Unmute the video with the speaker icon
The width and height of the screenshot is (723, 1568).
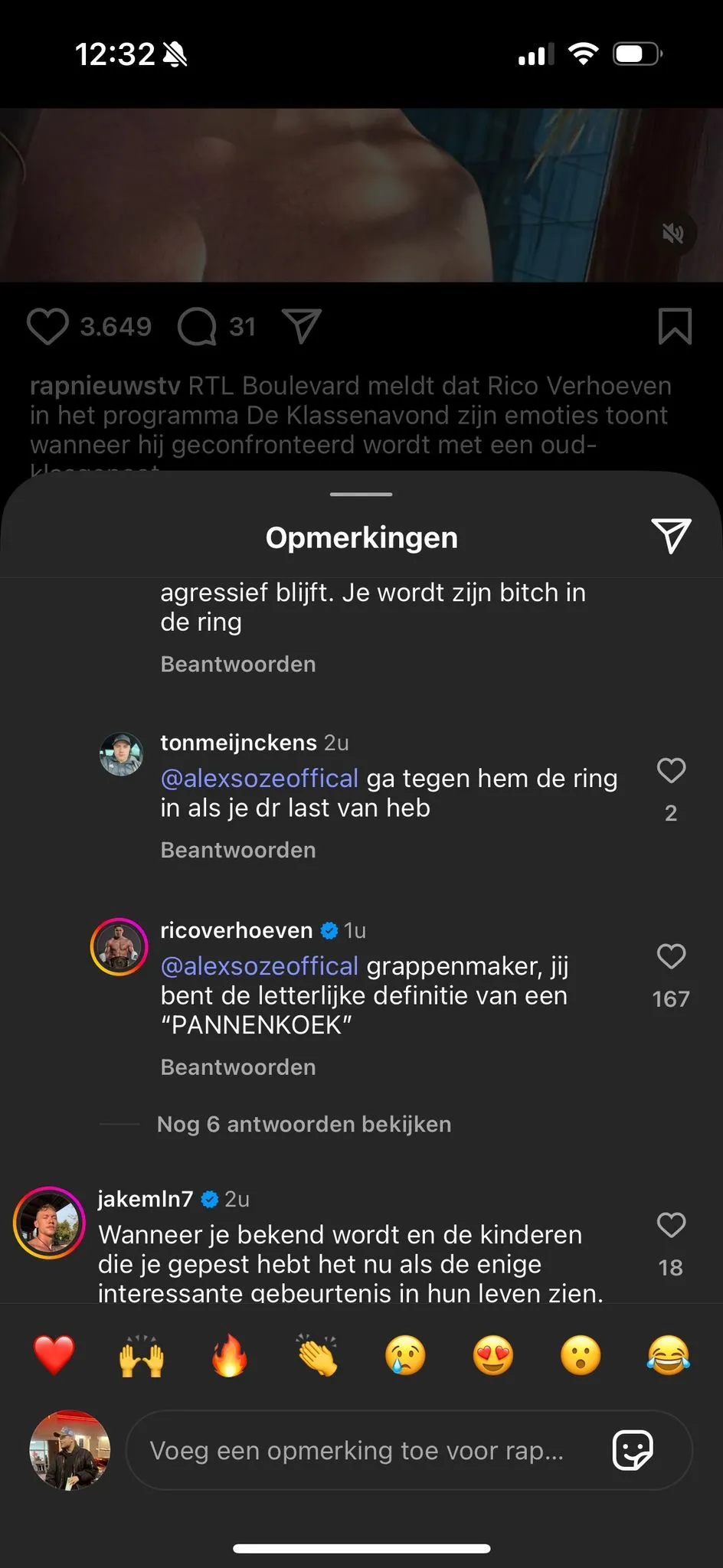(673, 234)
